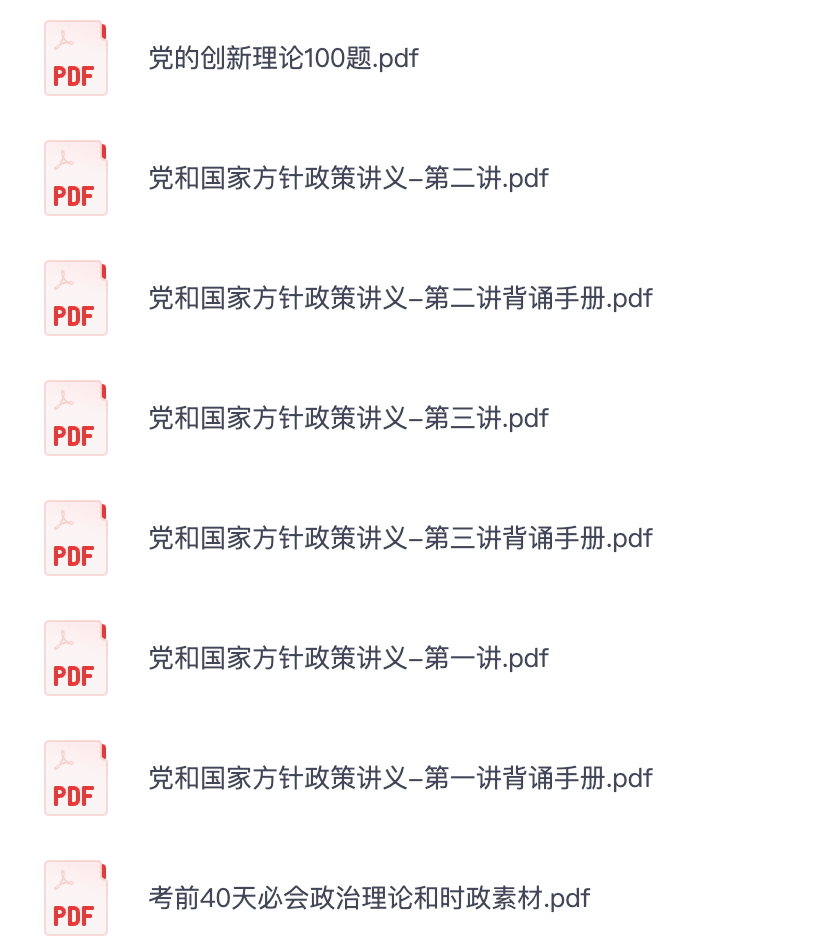Click the PDF icon beside 党和国家方针政策讲义–第三讲.pdf
828x944 pixels.
click(75, 418)
